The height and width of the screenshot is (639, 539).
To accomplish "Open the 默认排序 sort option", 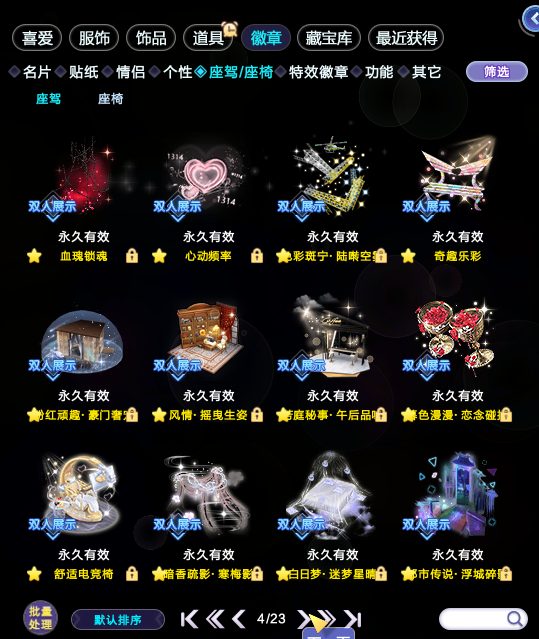I will [118, 620].
